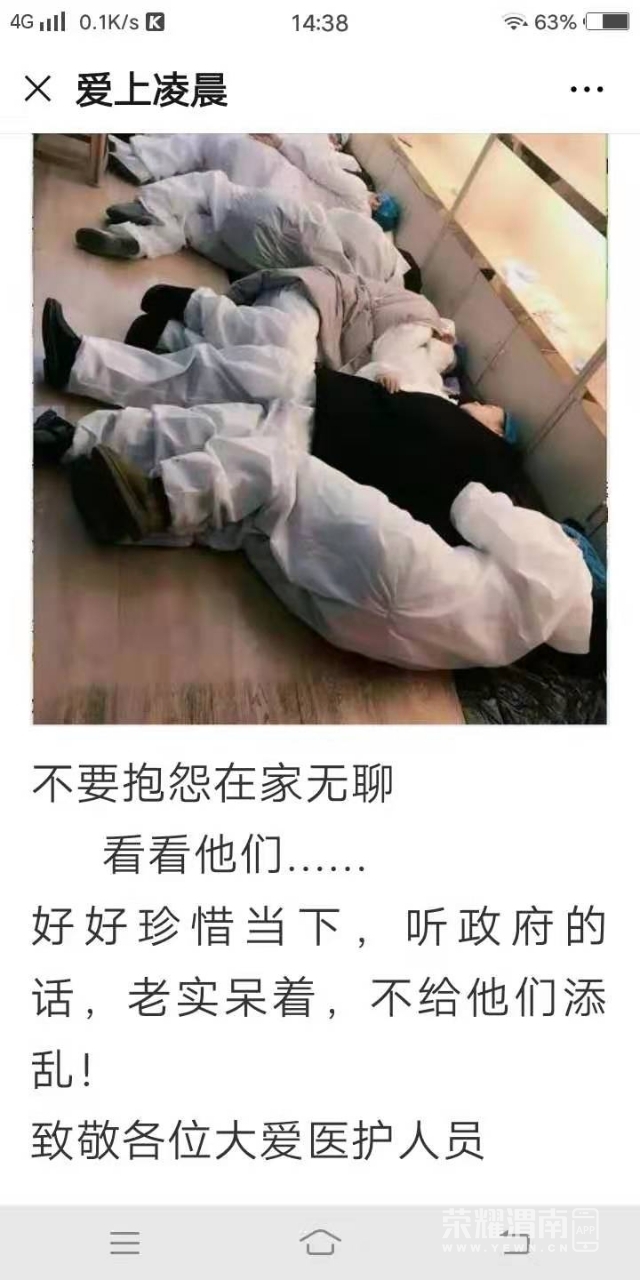Image resolution: width=640 pixels, height=1280 pixels.
Task: Open the system menu button
Action: tap(125, 1242)
